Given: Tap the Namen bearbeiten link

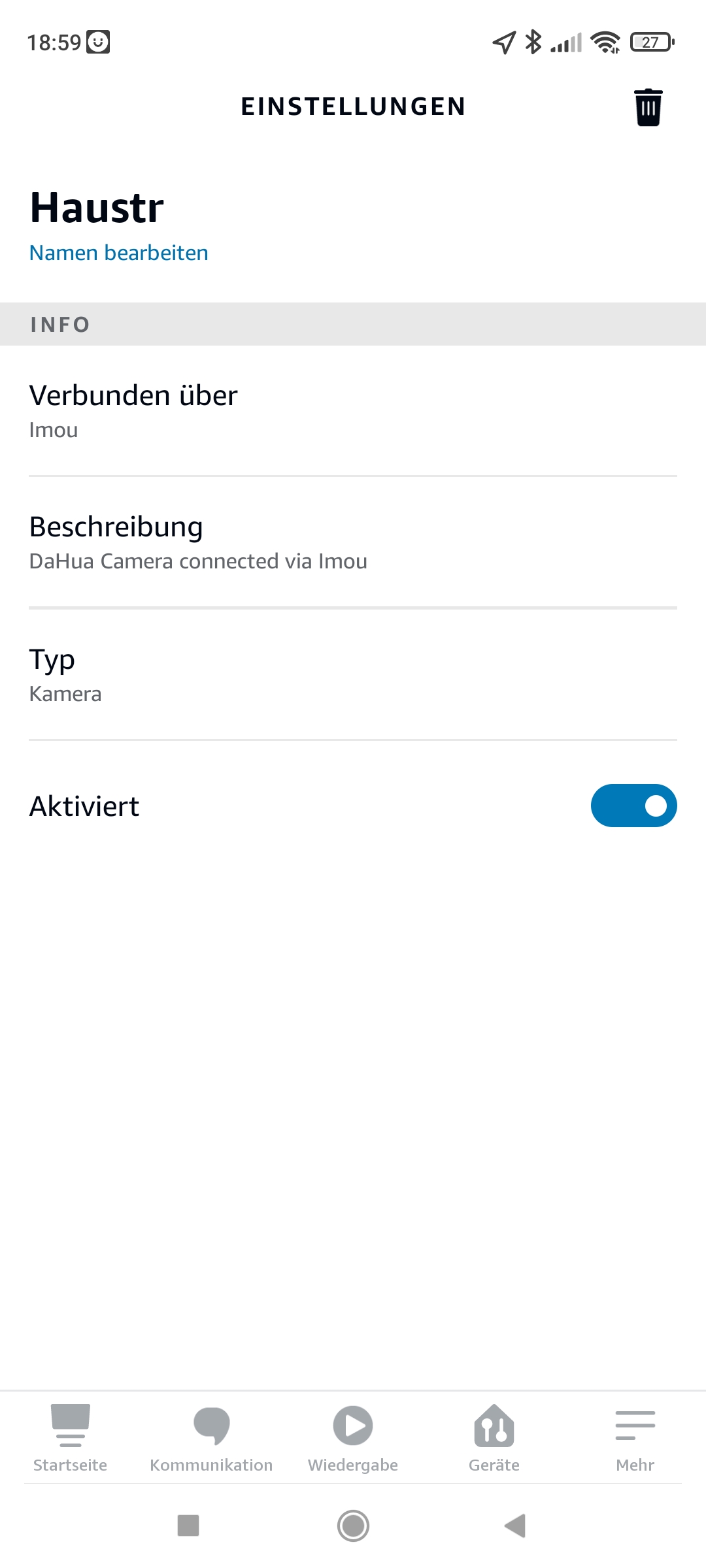Looking at the screenshot, I should [x=118, y=253].
